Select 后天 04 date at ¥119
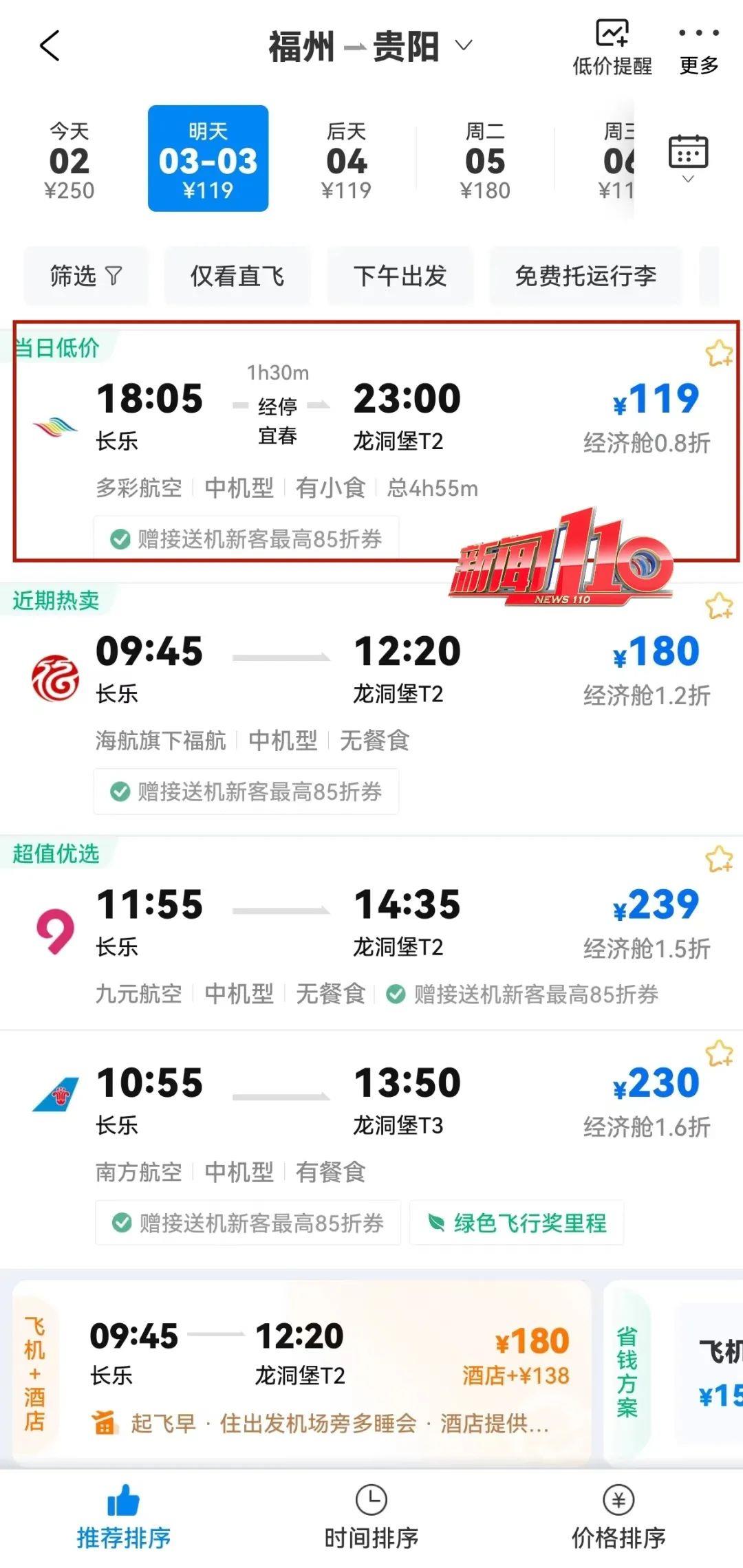This screenshot has height=1568, width=743. pos(346,160)
